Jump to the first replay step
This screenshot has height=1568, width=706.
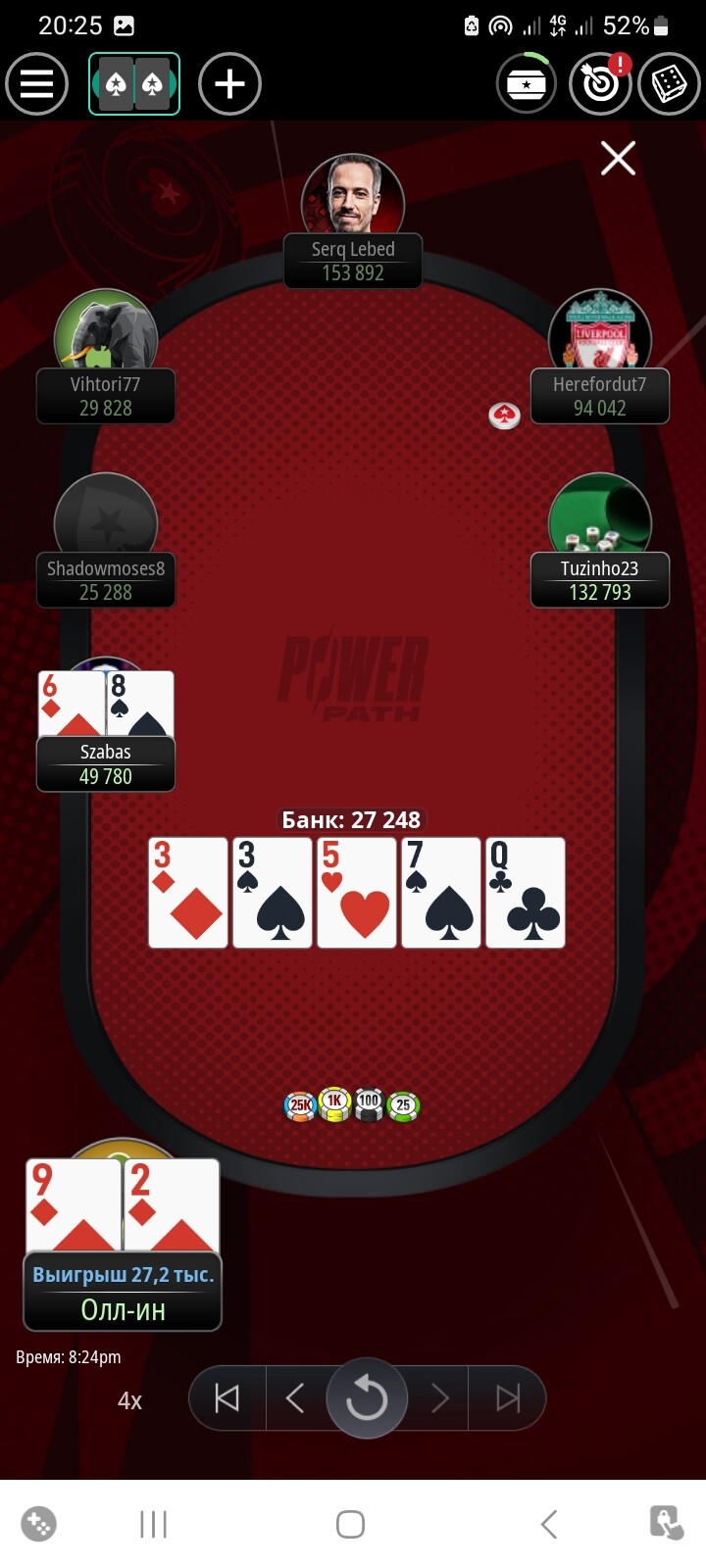[x=227, y=1398]
